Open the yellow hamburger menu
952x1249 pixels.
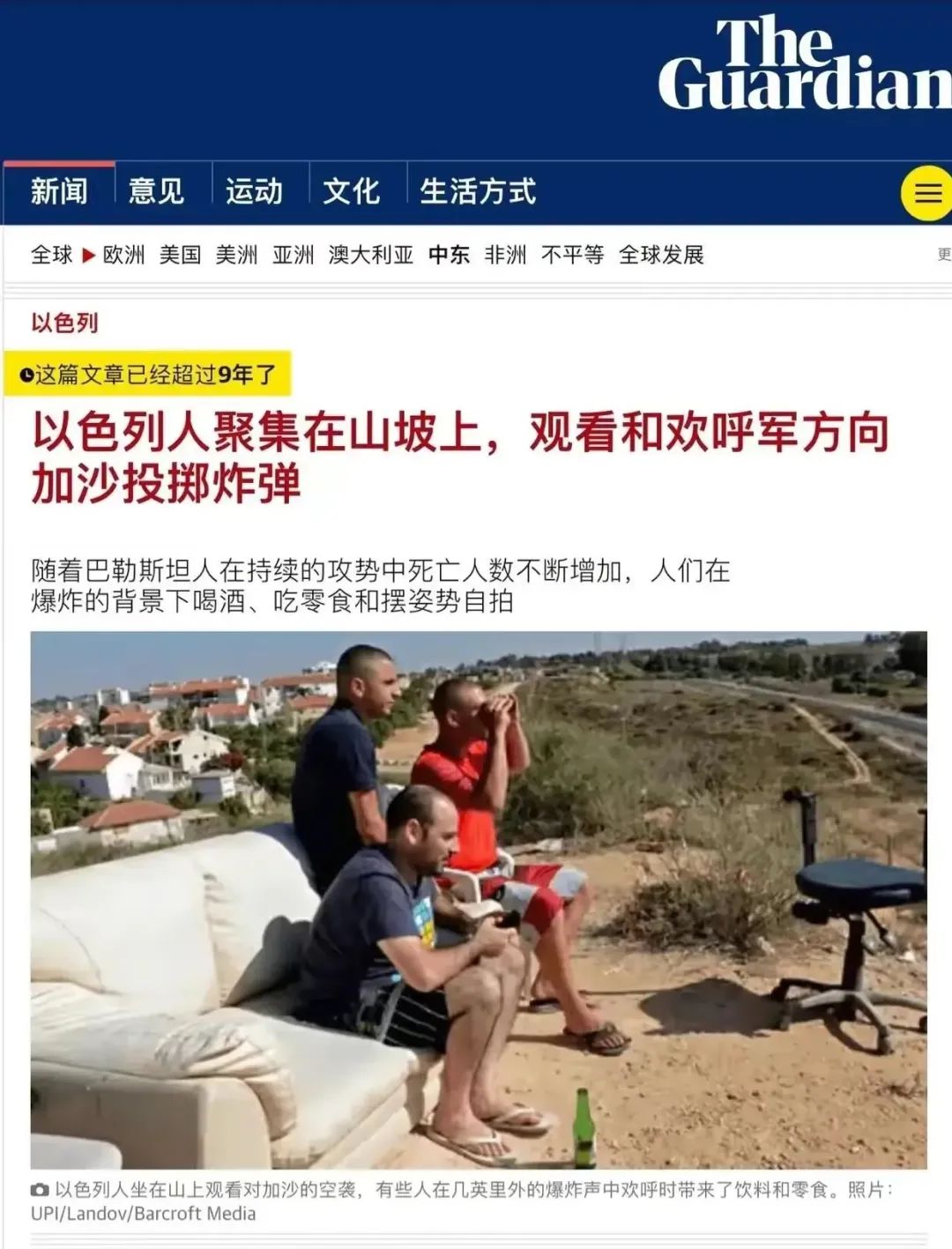[926, 193]
